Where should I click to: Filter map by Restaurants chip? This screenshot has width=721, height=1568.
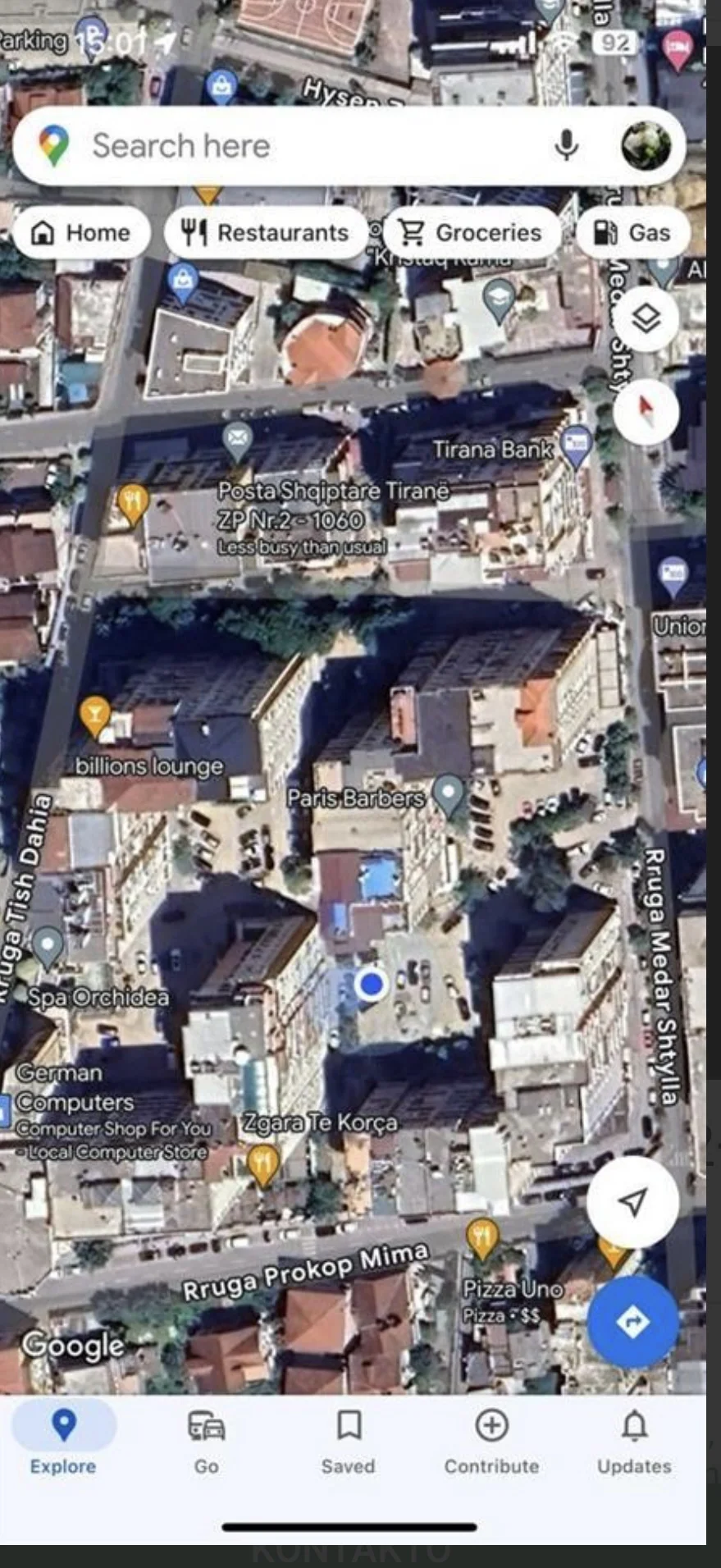coord(265,233)
